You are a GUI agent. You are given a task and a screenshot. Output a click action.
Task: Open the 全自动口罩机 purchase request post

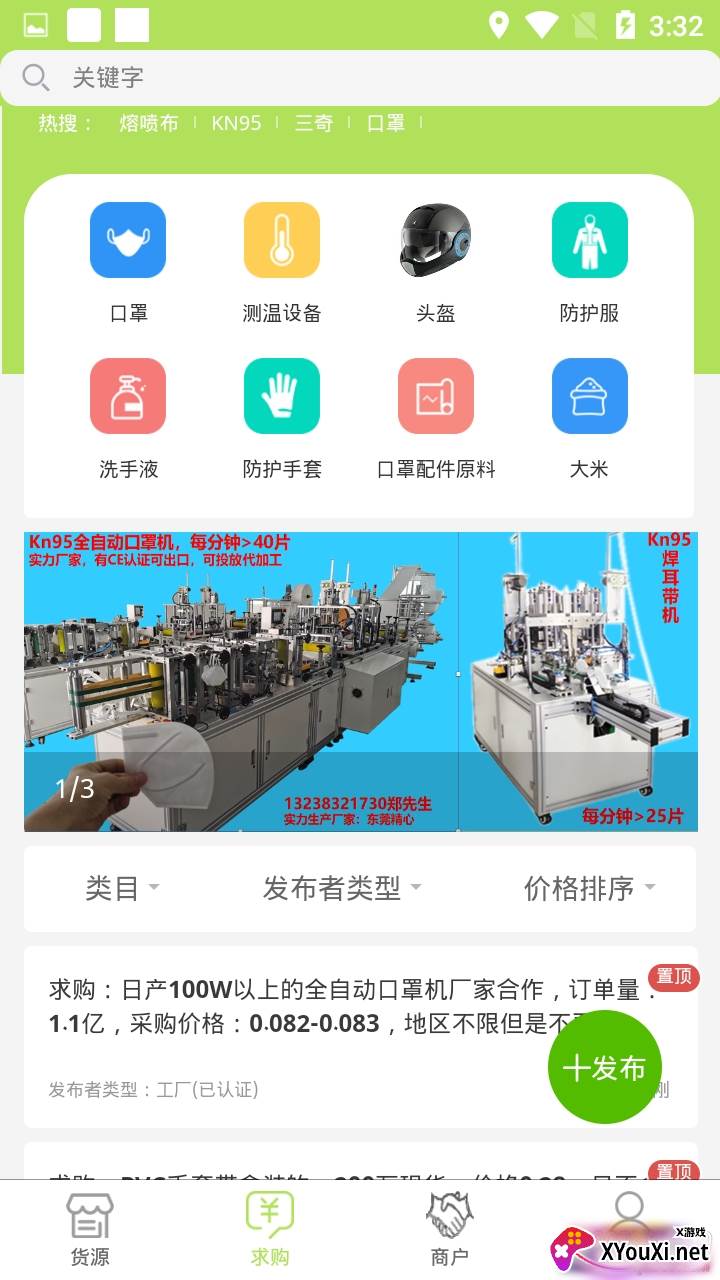(300, 1020)
